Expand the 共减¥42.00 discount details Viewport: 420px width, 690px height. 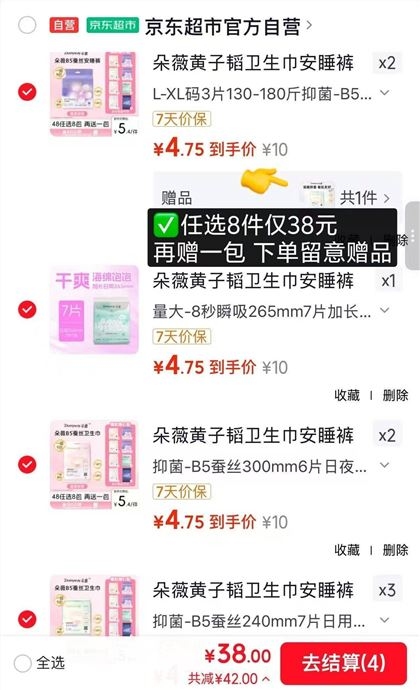pyautogui.click(x=229, y=679)
